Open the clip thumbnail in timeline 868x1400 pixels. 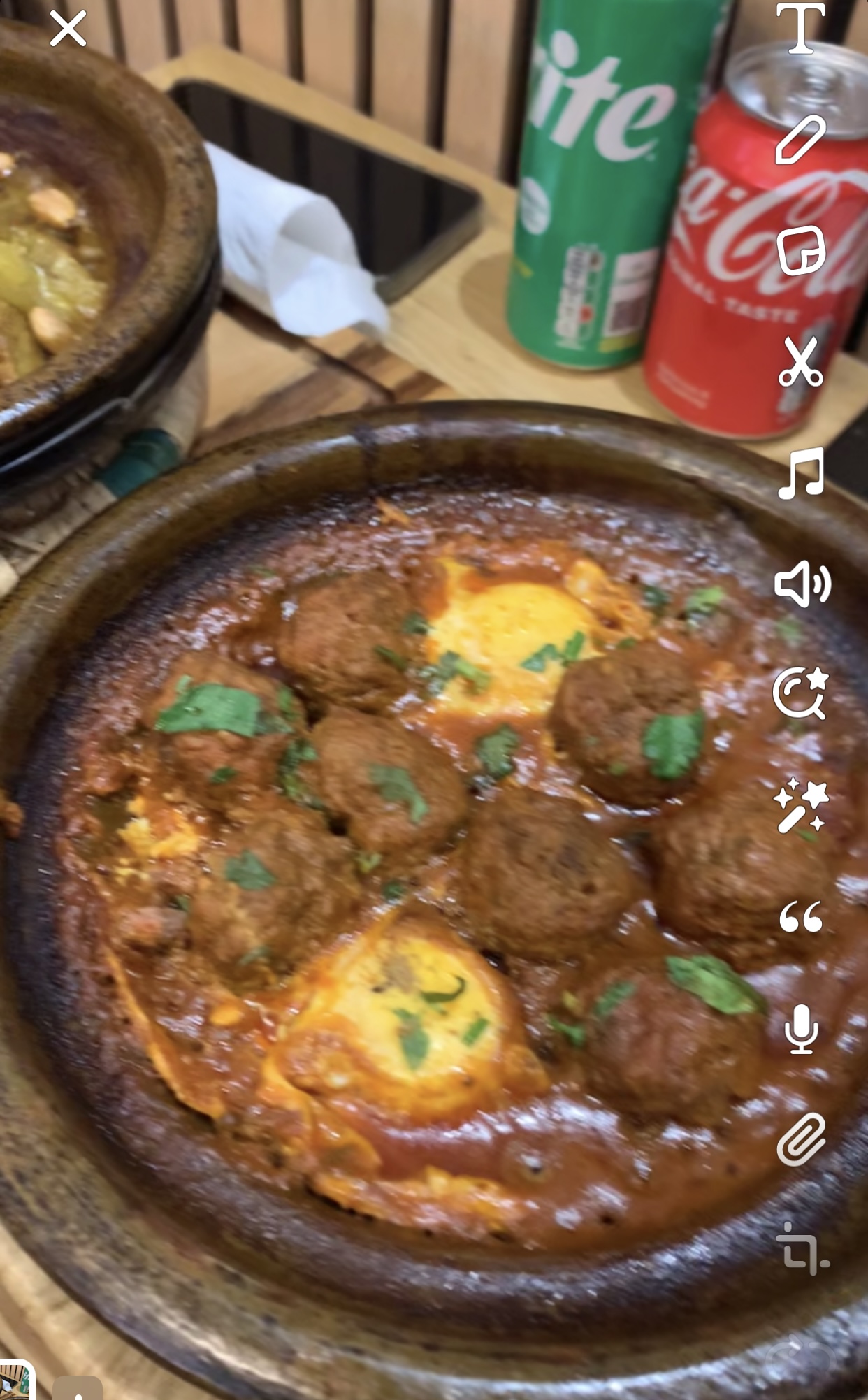(x=15, y=1380)
